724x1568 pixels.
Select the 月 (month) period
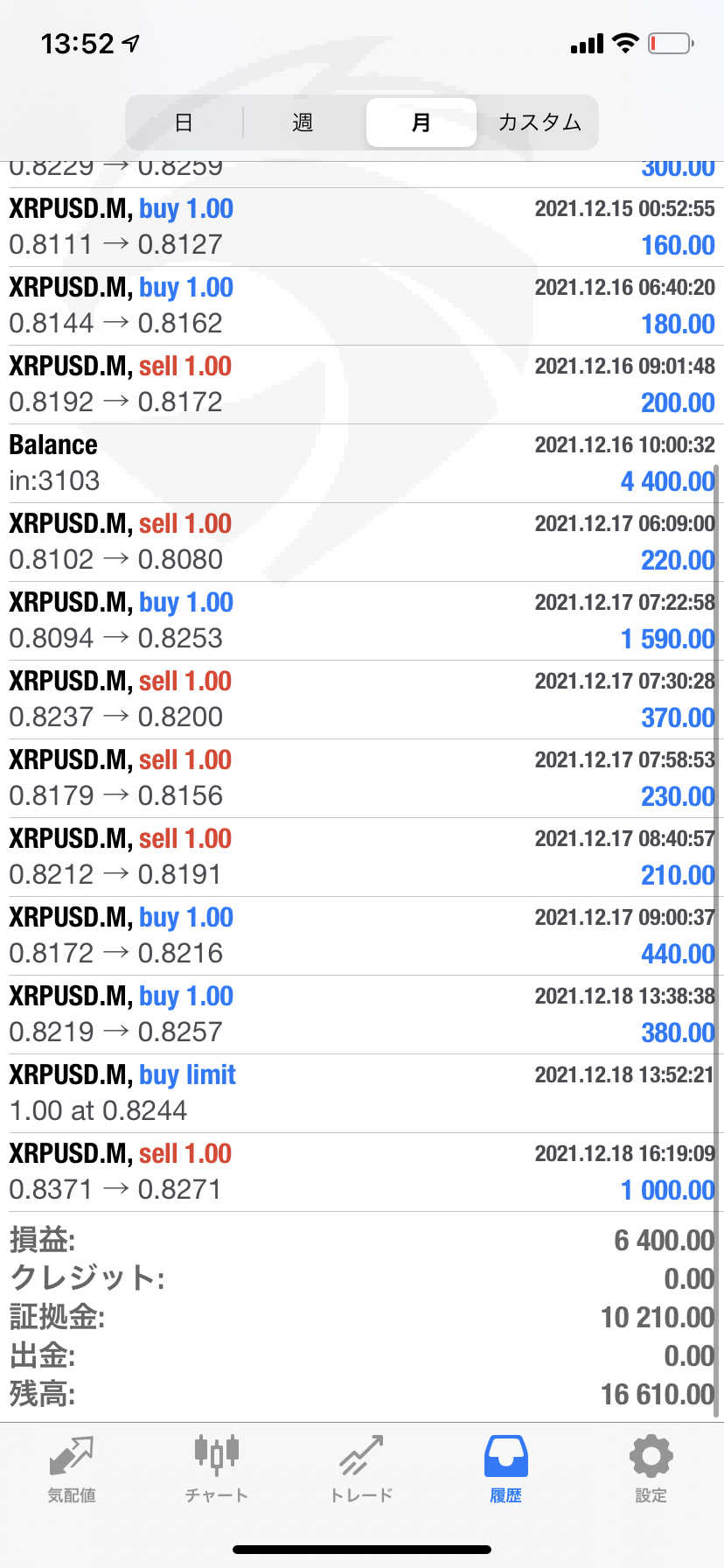point(421,122)
